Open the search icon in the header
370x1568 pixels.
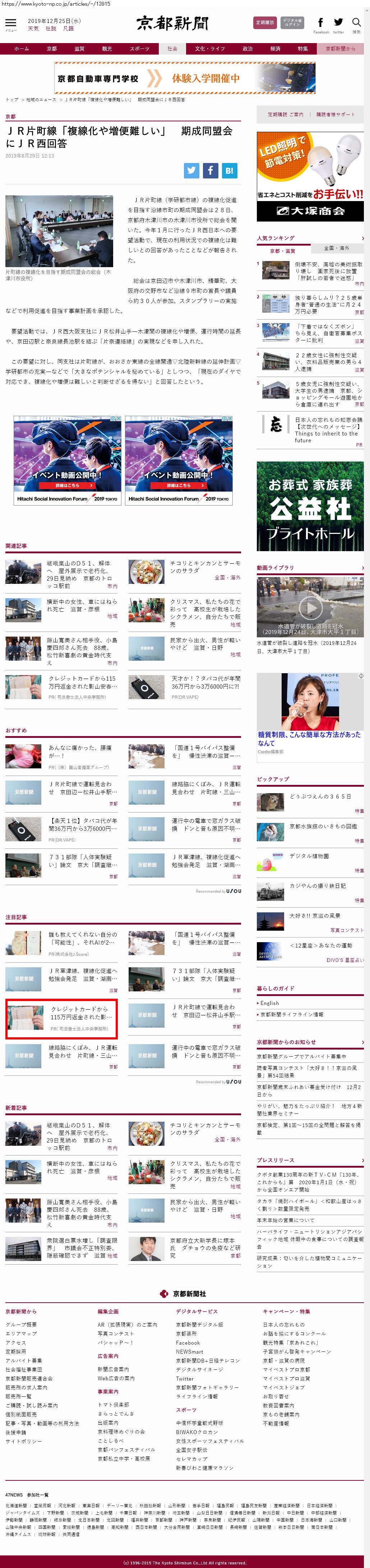[x=356, y=24]
